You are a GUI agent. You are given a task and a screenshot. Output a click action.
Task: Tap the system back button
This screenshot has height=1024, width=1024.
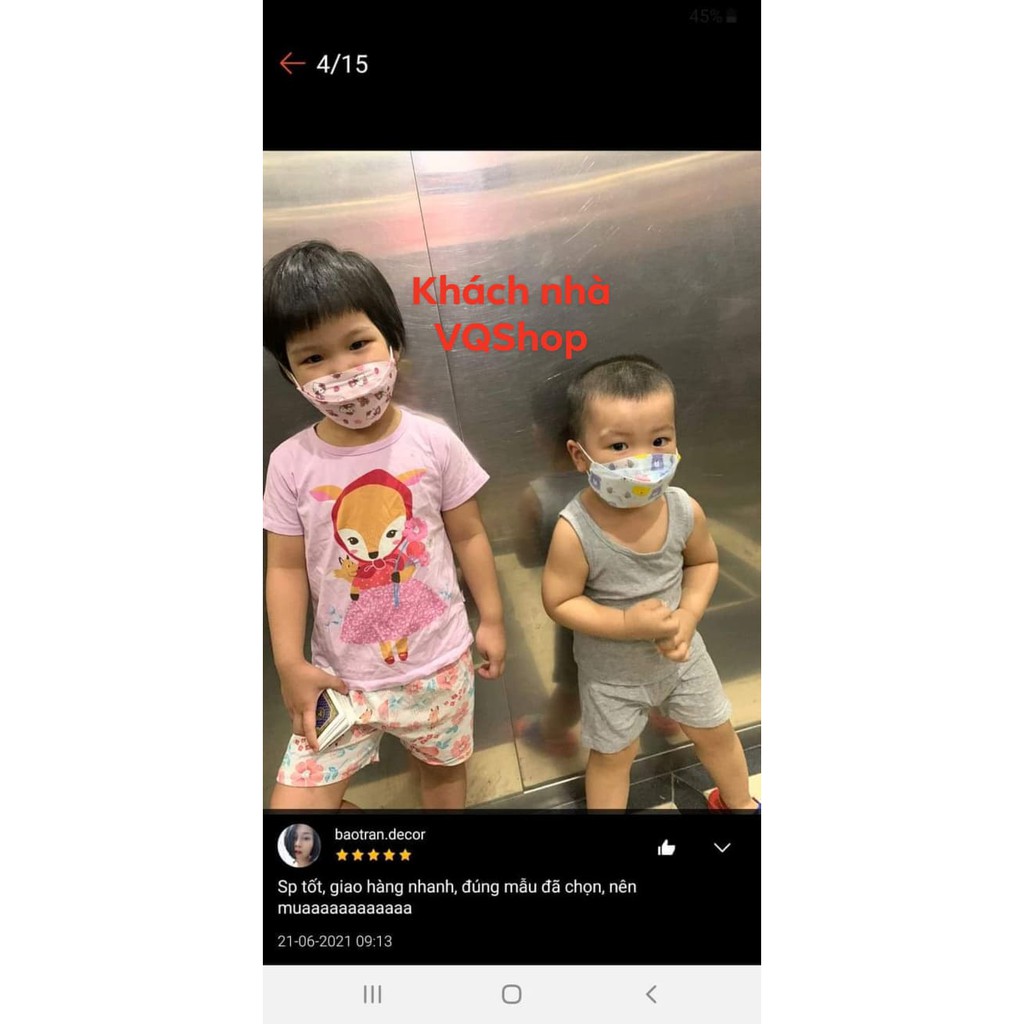[x=651, y=994]
